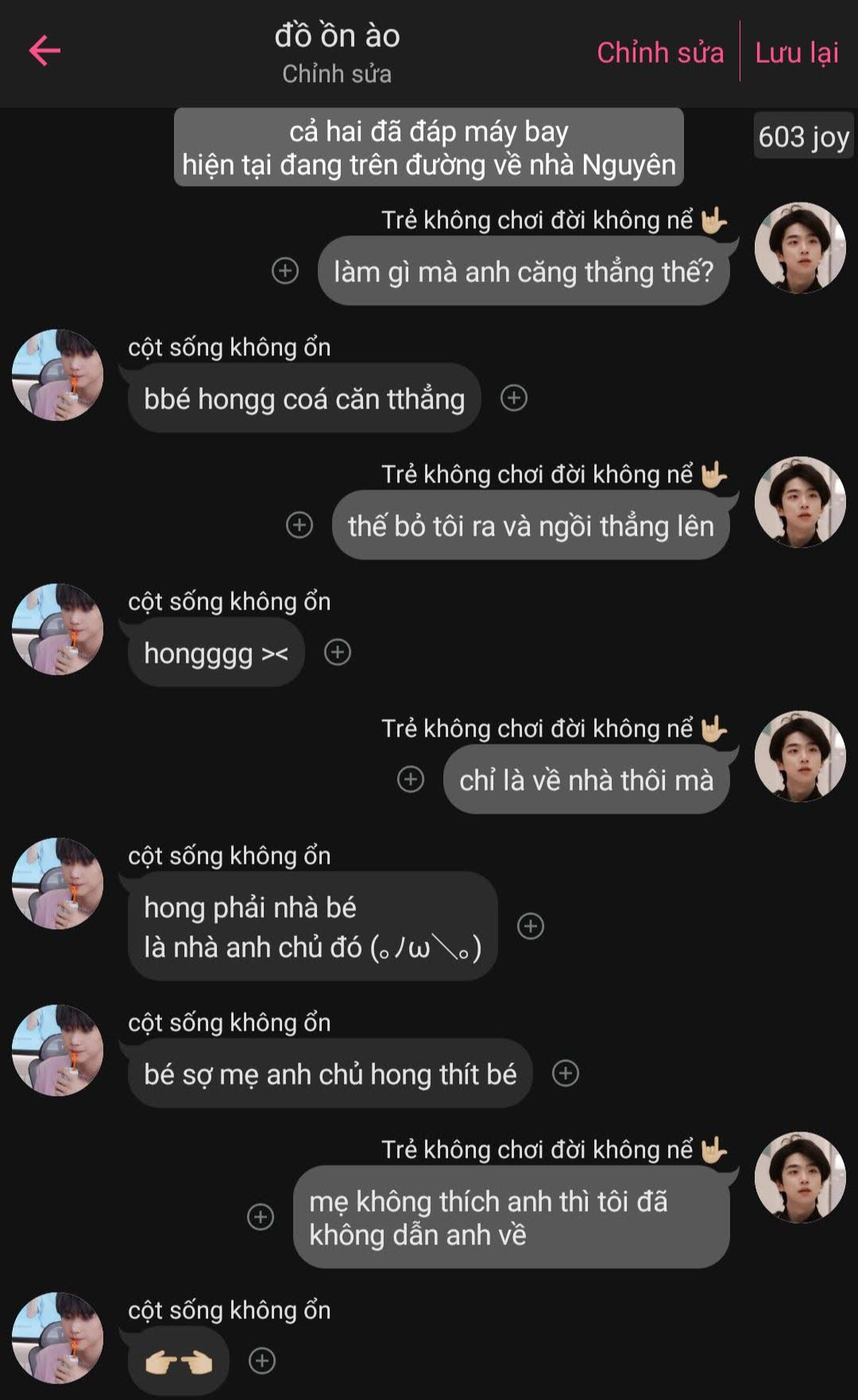The width and height of the screenshot is (858, 1400).
Task: Open the narration bubble "cả hai đã đáp máy bay"
Action: pyautogui.click(x=428, y=148)
